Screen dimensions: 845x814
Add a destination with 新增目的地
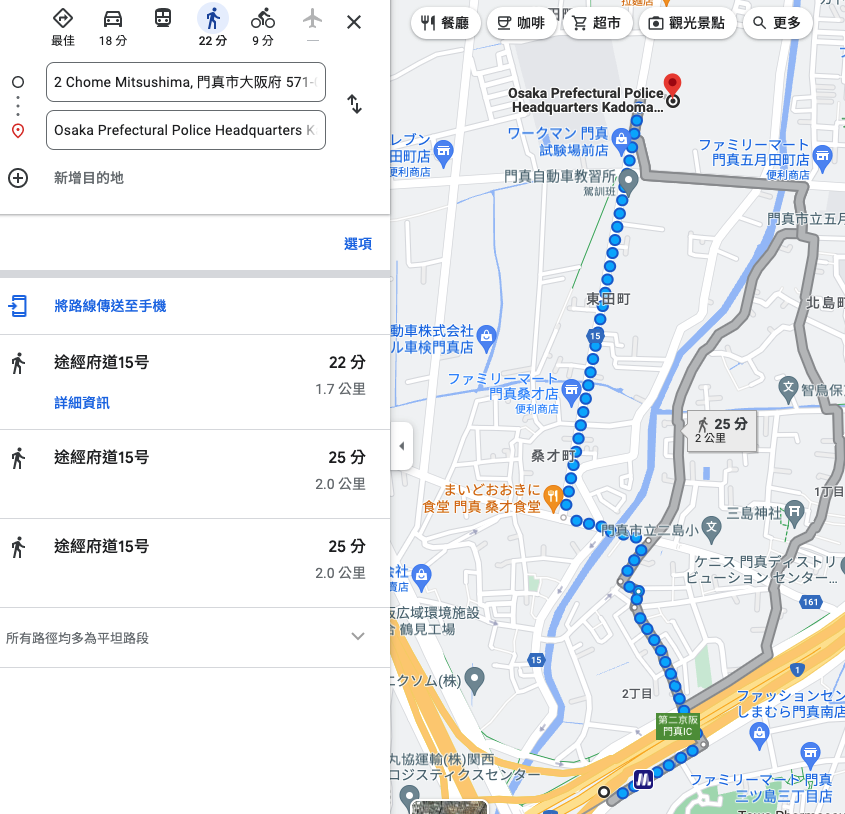[88, 178]
